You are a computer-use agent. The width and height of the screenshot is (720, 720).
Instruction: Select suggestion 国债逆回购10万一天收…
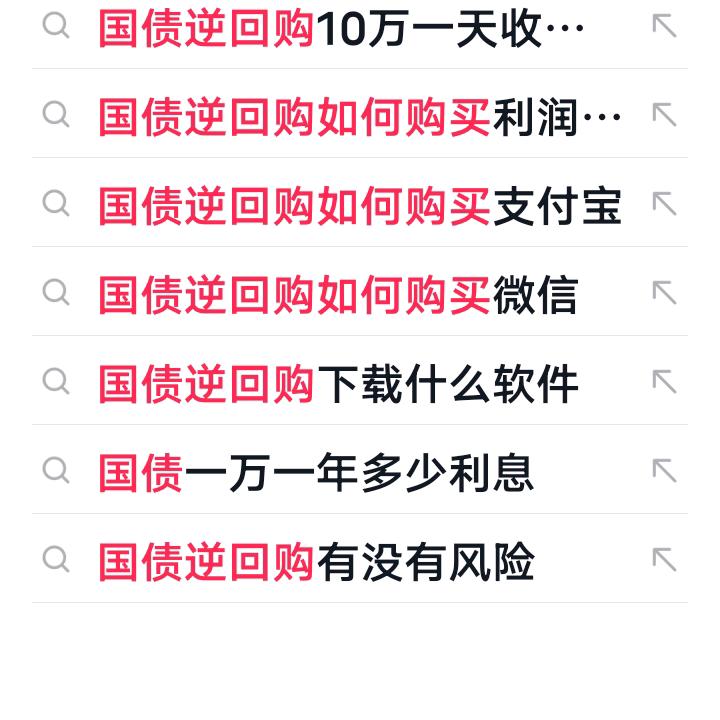tap(340, 29)
